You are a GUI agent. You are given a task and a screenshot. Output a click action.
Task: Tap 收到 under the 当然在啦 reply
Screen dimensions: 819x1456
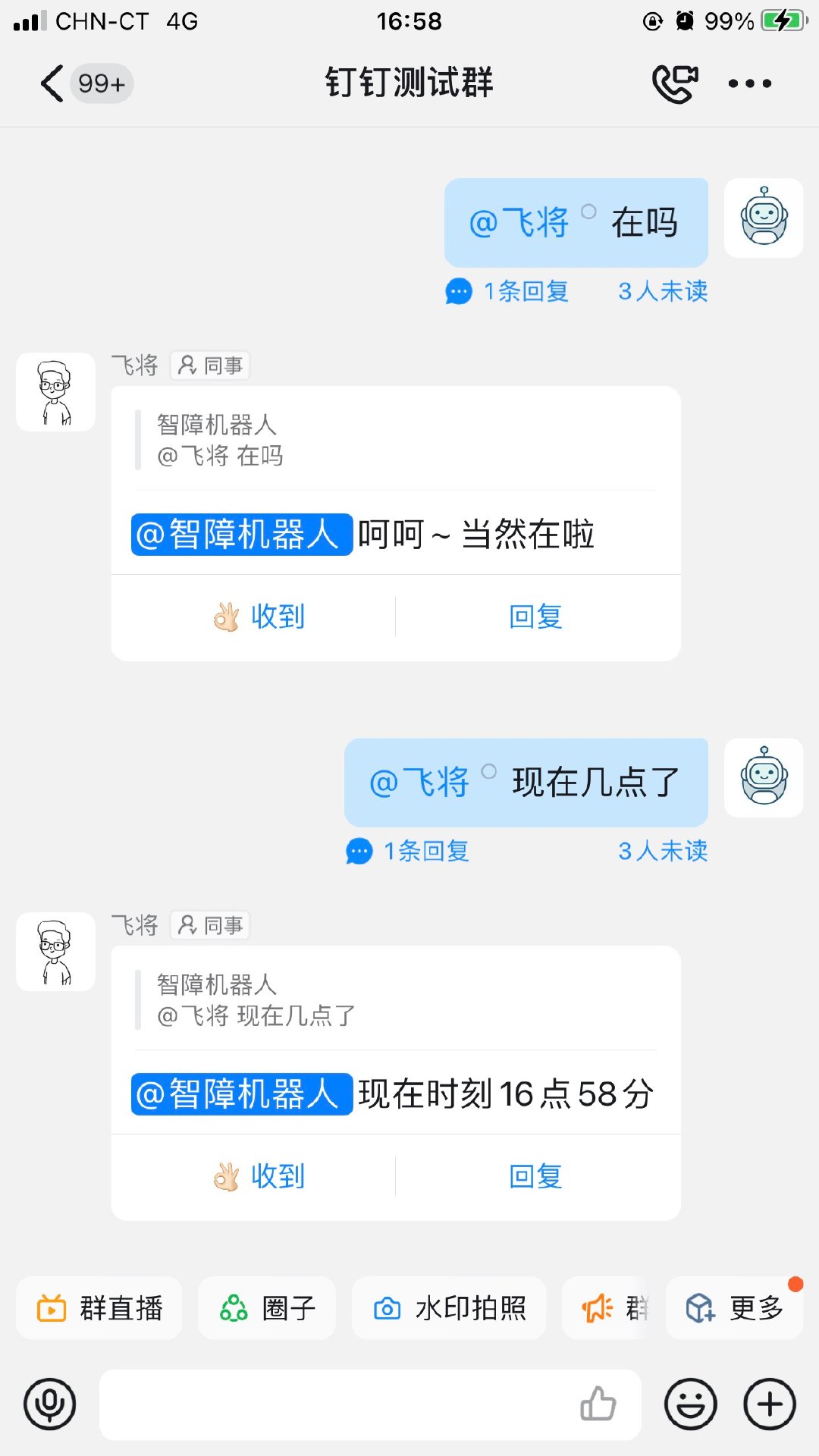coord(259,617)
